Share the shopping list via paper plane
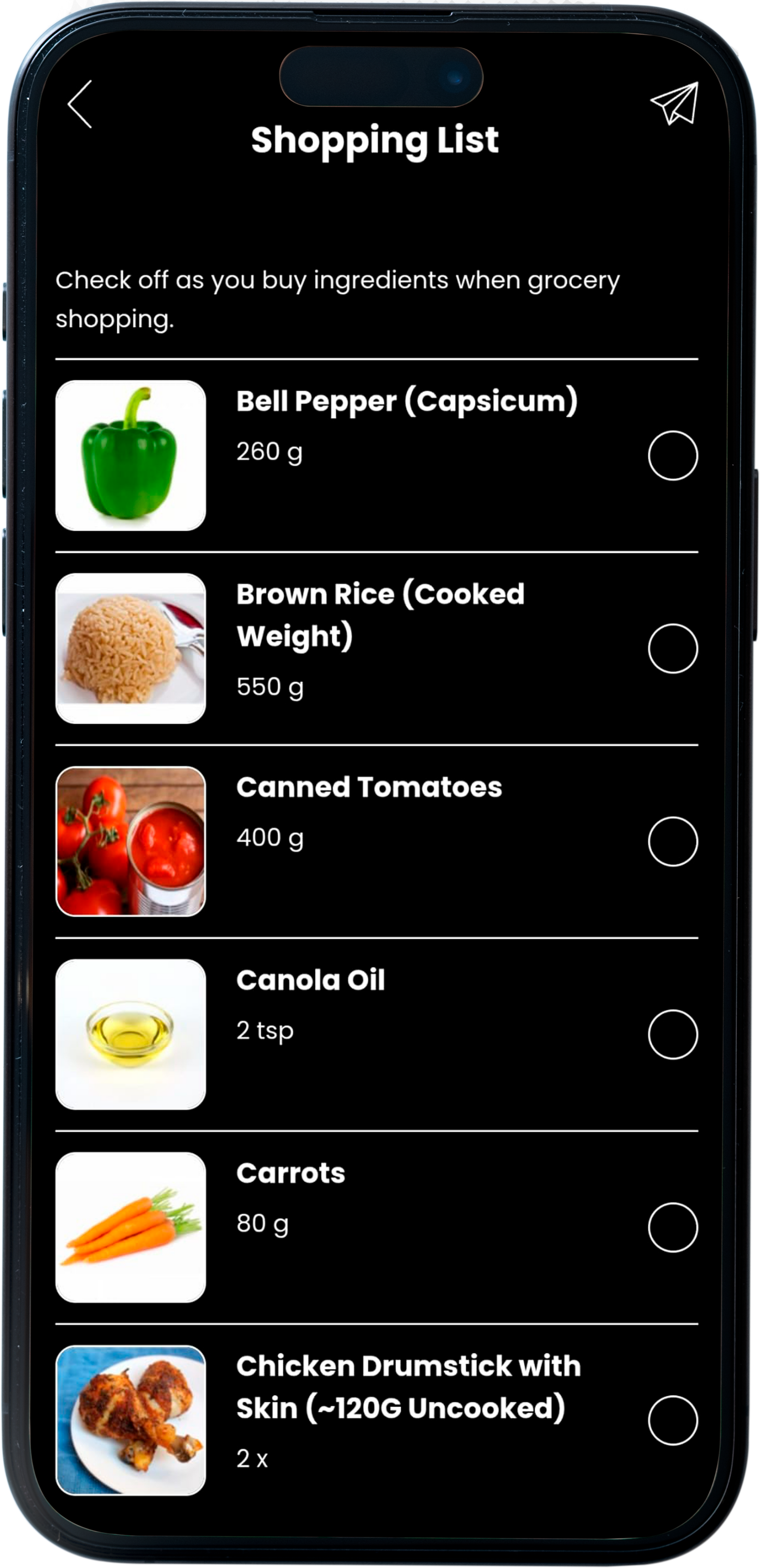This screenshot has width=760, height=1568. (x=674, y=104)
